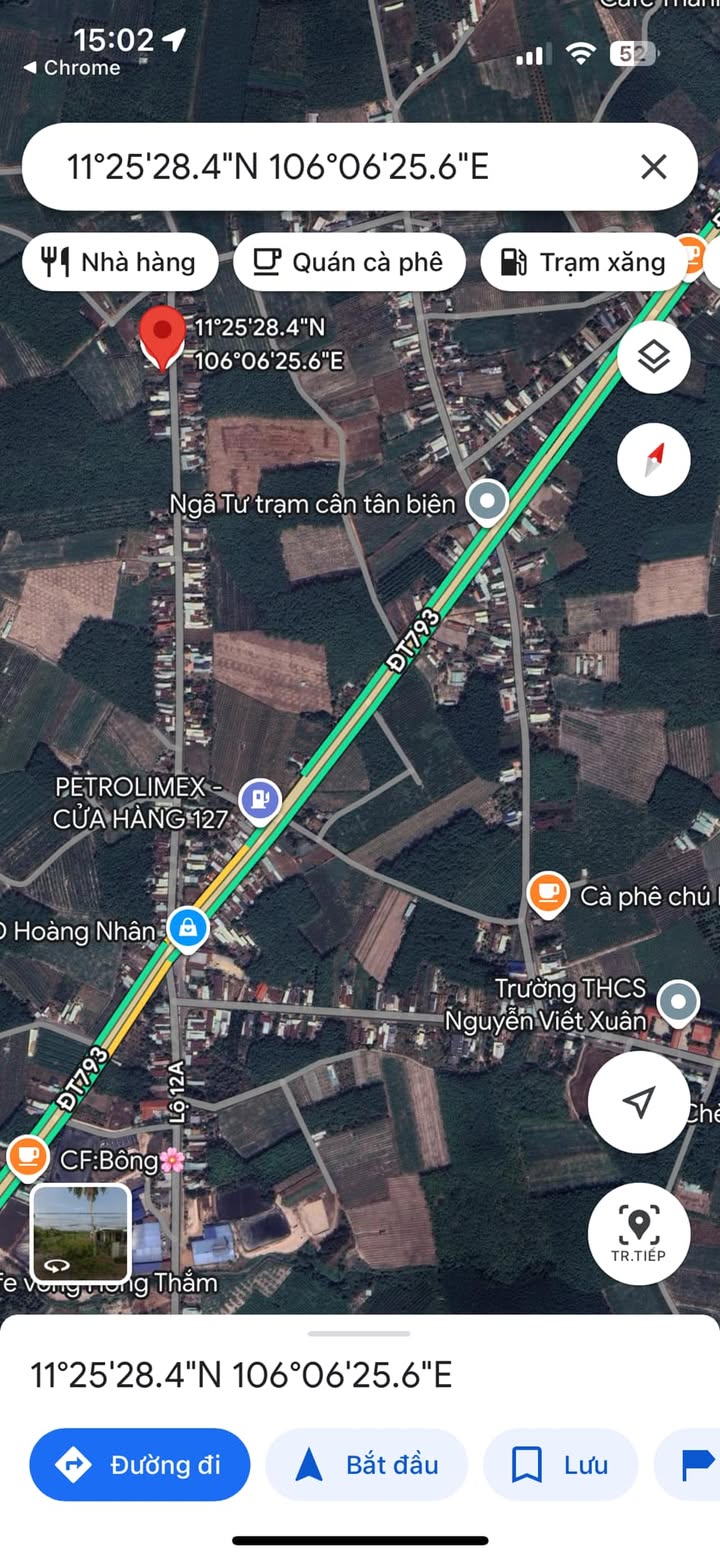This screenshot has height=1560, width=720.
Task: Start navigation with Bắt đầu
Action: (x=367, y=1465)
